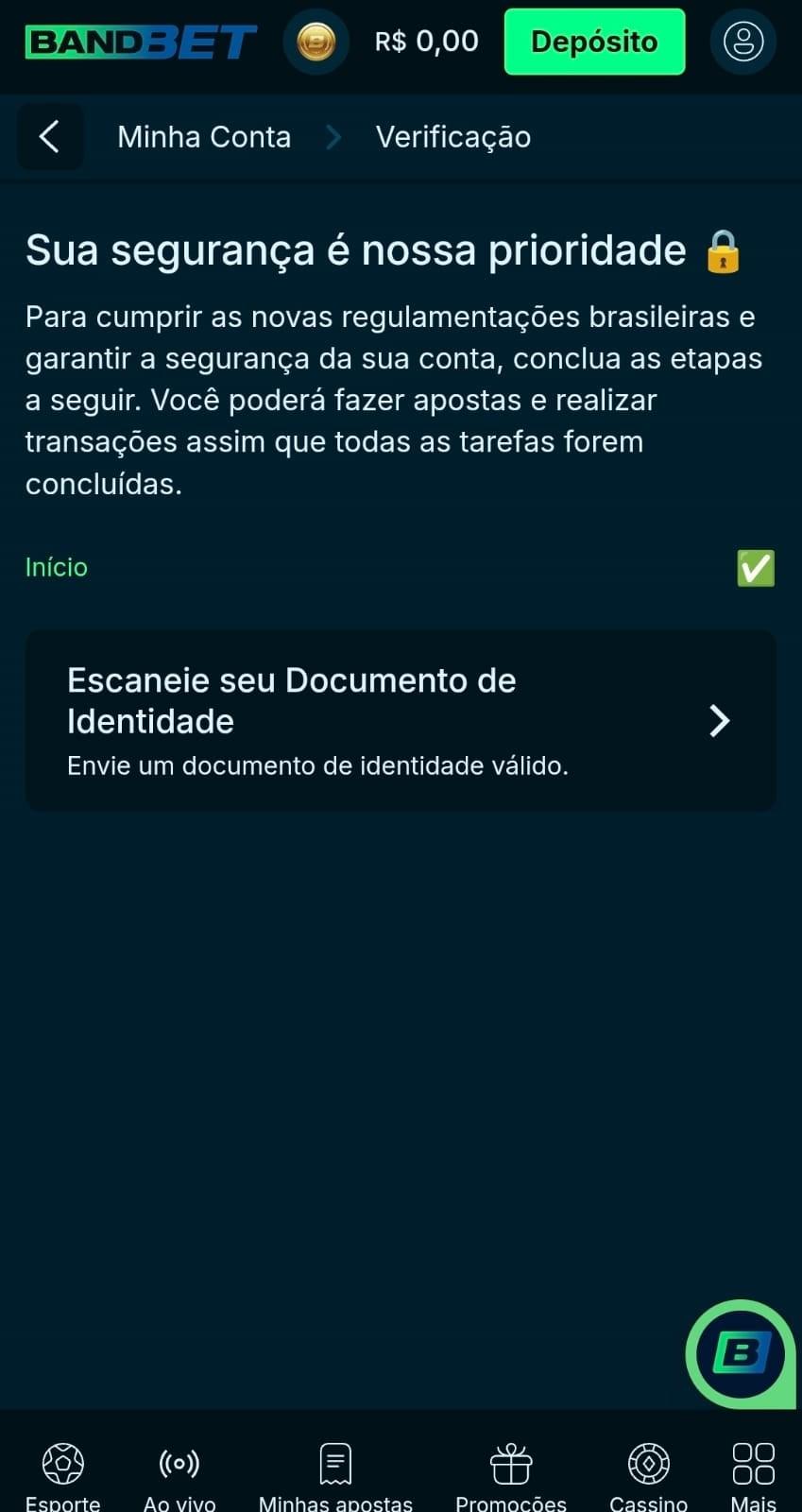Open the floating BandBet support bubble

(x=741, y=1353)
